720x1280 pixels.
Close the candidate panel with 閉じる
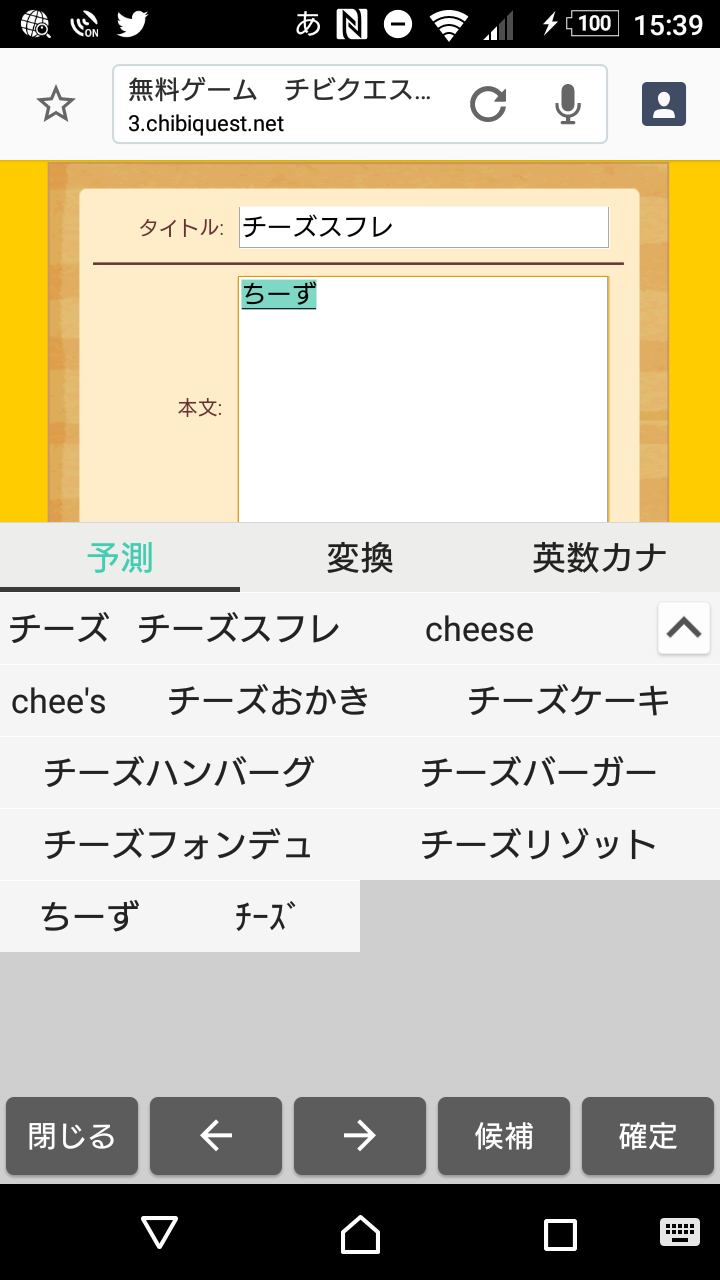tap(72, 1136)
